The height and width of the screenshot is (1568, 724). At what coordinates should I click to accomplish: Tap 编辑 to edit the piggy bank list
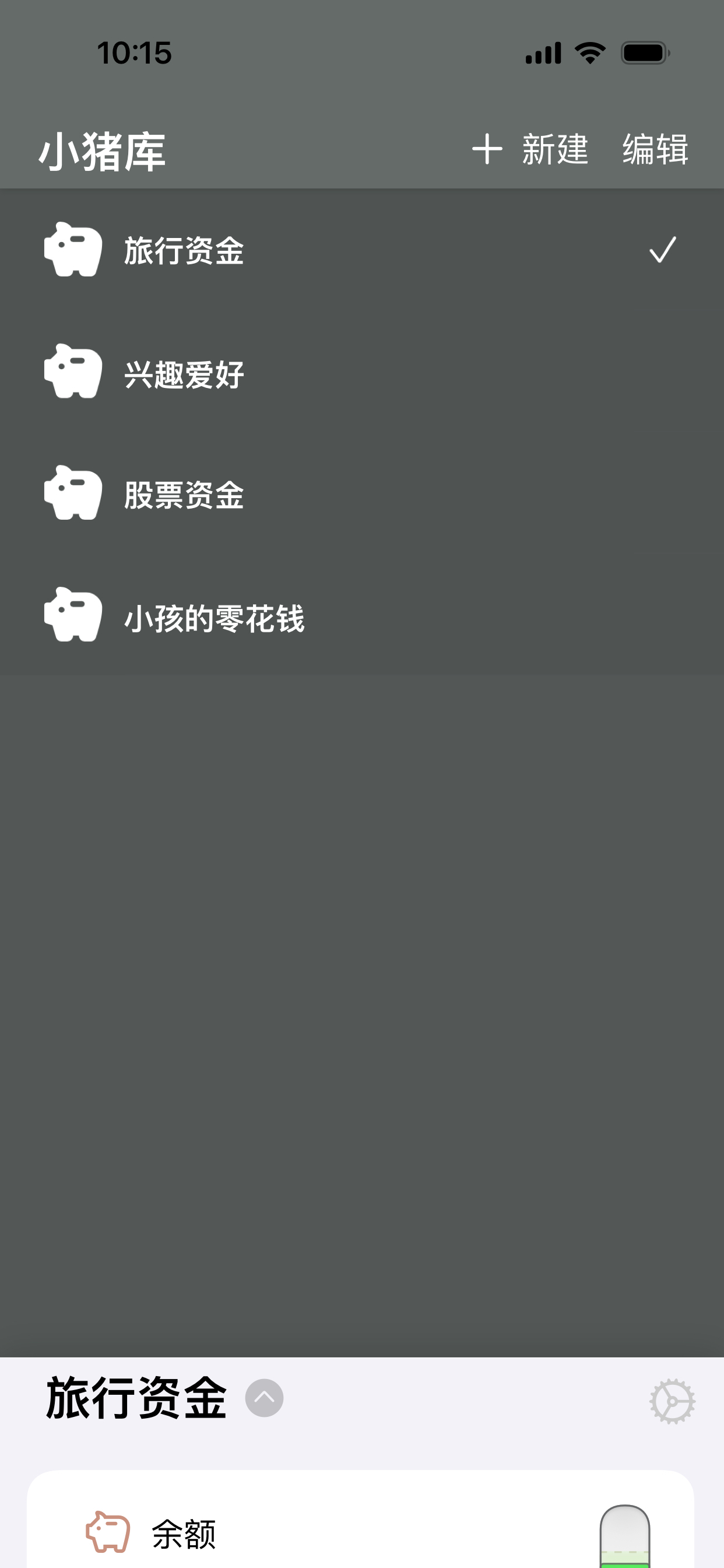(x=655, y=149)
